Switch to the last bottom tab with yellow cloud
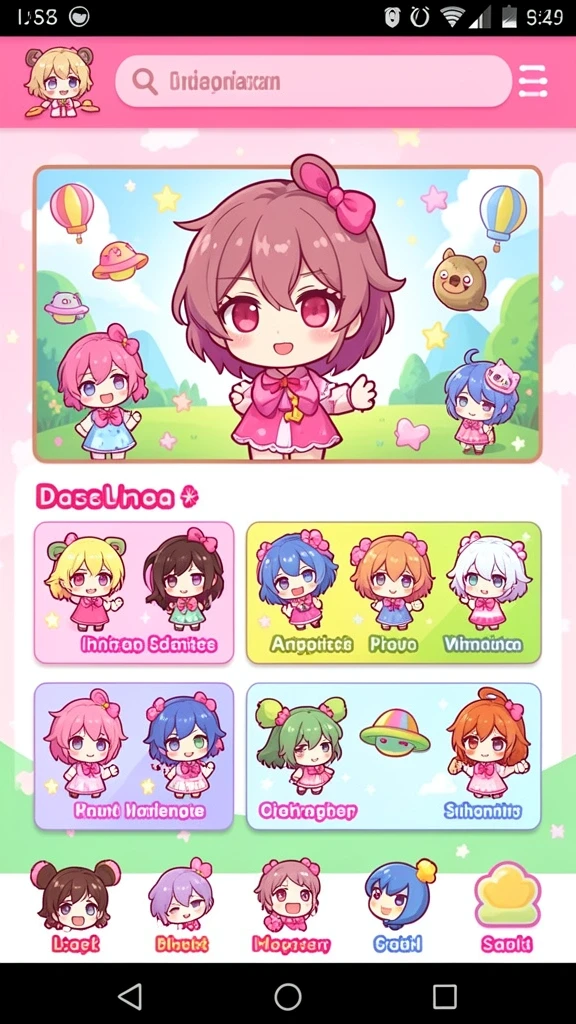576x1024 pixels. point(507,906)
